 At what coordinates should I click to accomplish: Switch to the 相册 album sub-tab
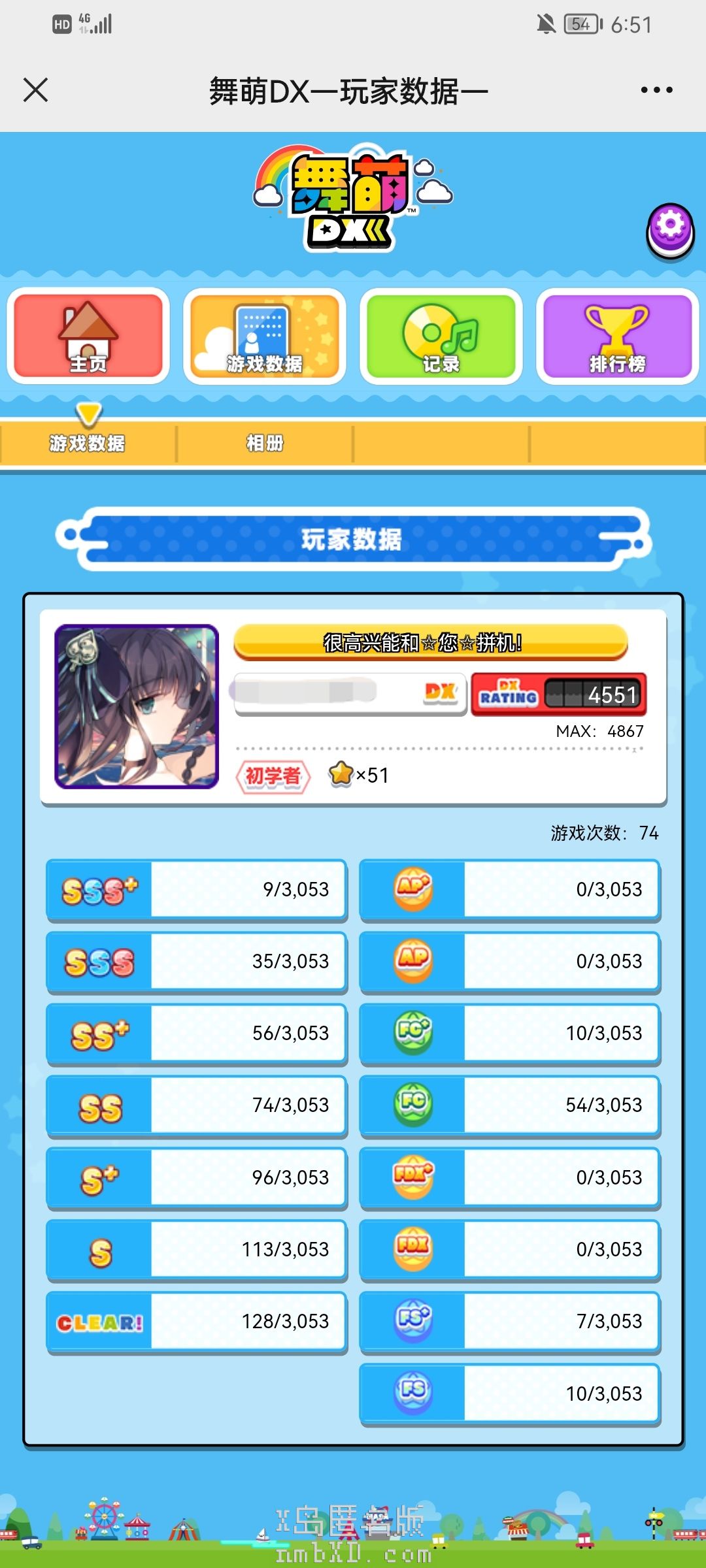[265, 444]
